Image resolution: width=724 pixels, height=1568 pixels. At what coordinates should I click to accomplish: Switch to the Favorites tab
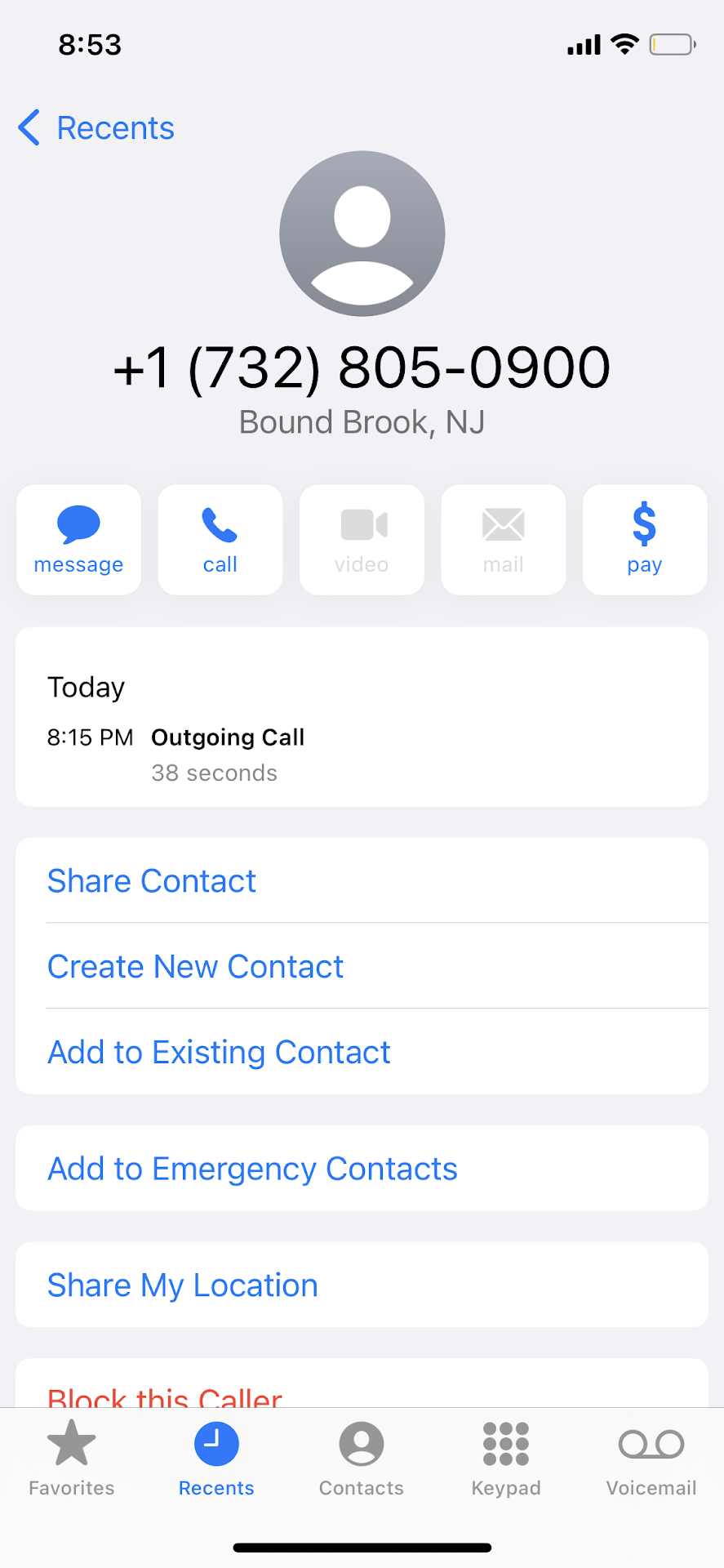[x=72, y=1459]
